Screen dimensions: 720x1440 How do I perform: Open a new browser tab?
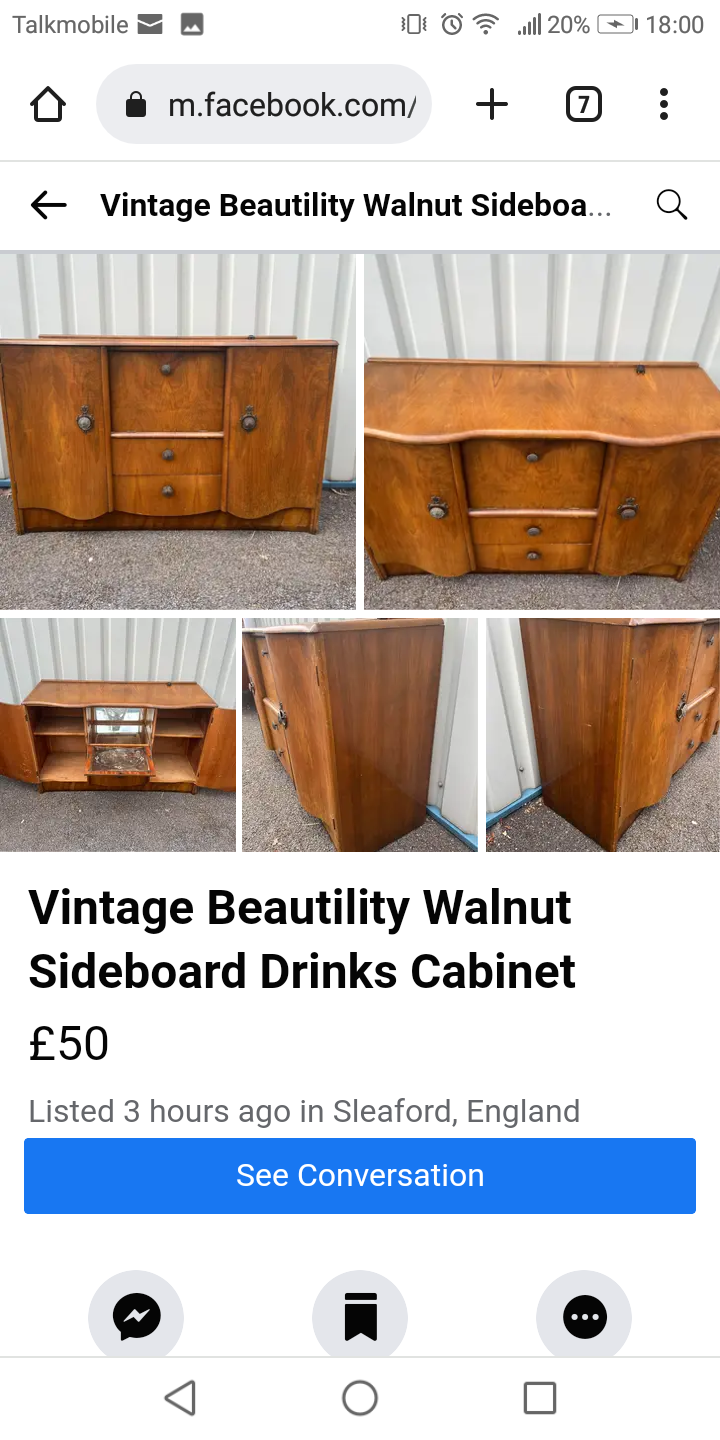(x=491, y=104)
